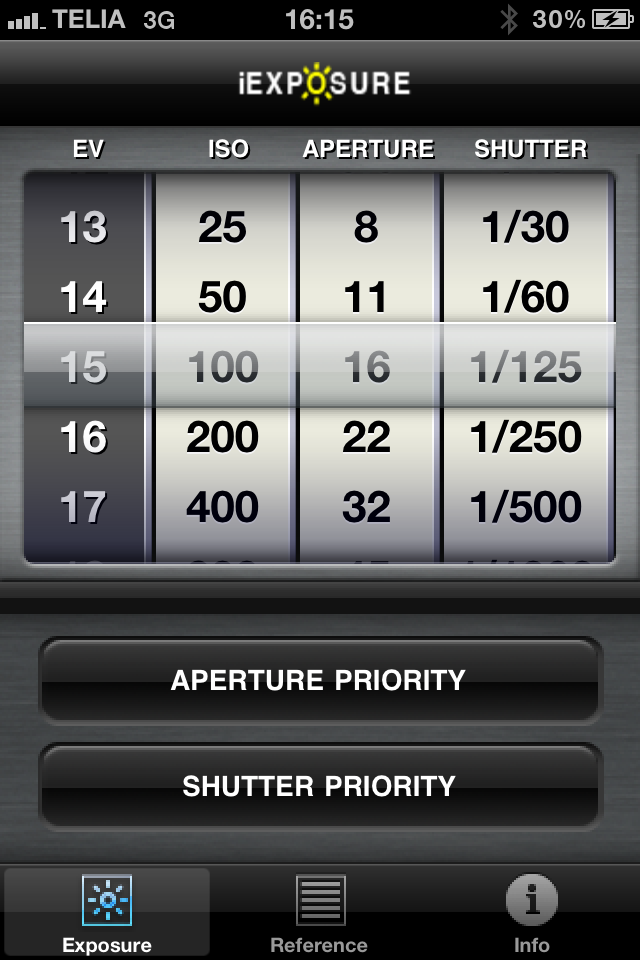Screen dimensions: 640x960
Task: Set aperture to 8 in the picker
Action: point(366,228)
